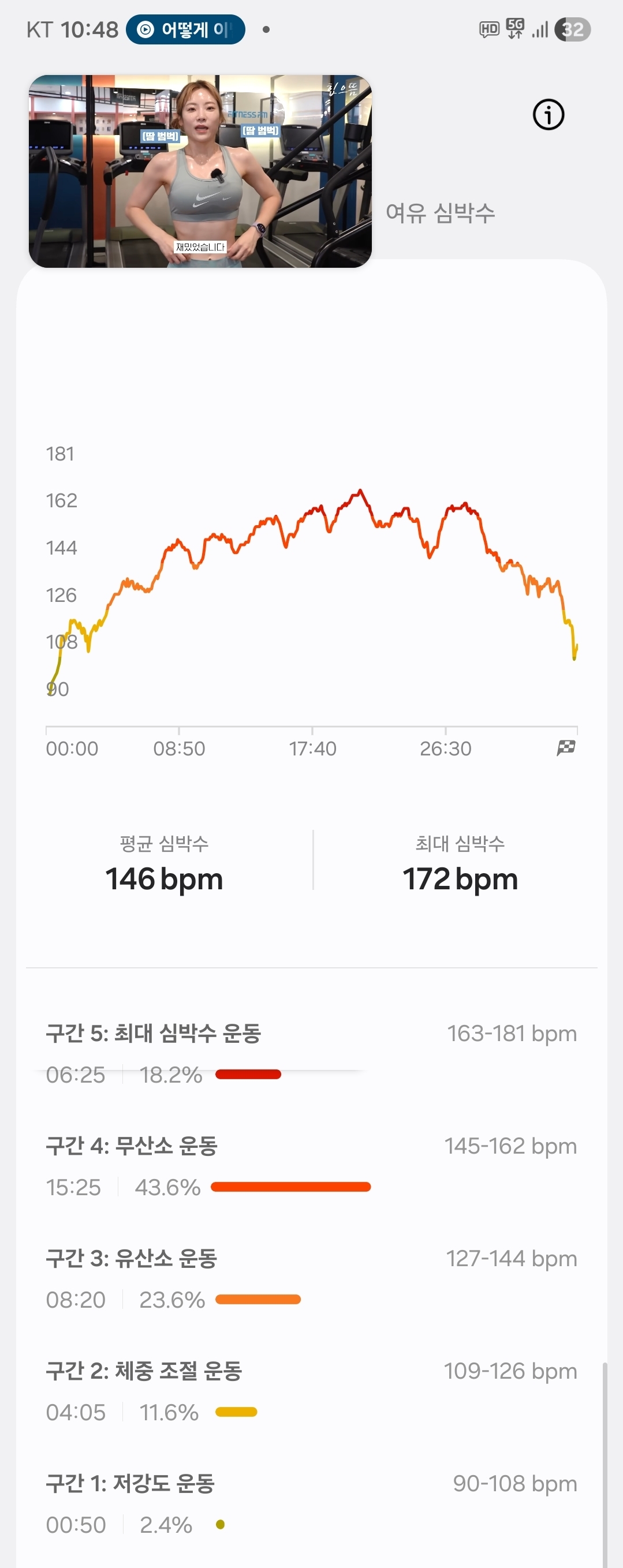Tap the floating picture-in-picture workout video

(200, 171)
